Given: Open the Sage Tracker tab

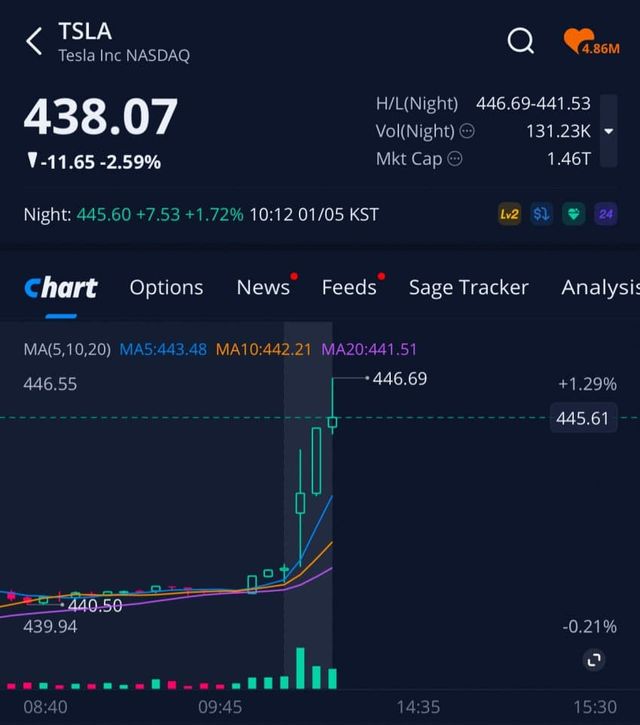Looking at the screenshot, I should tap(468, 287).
